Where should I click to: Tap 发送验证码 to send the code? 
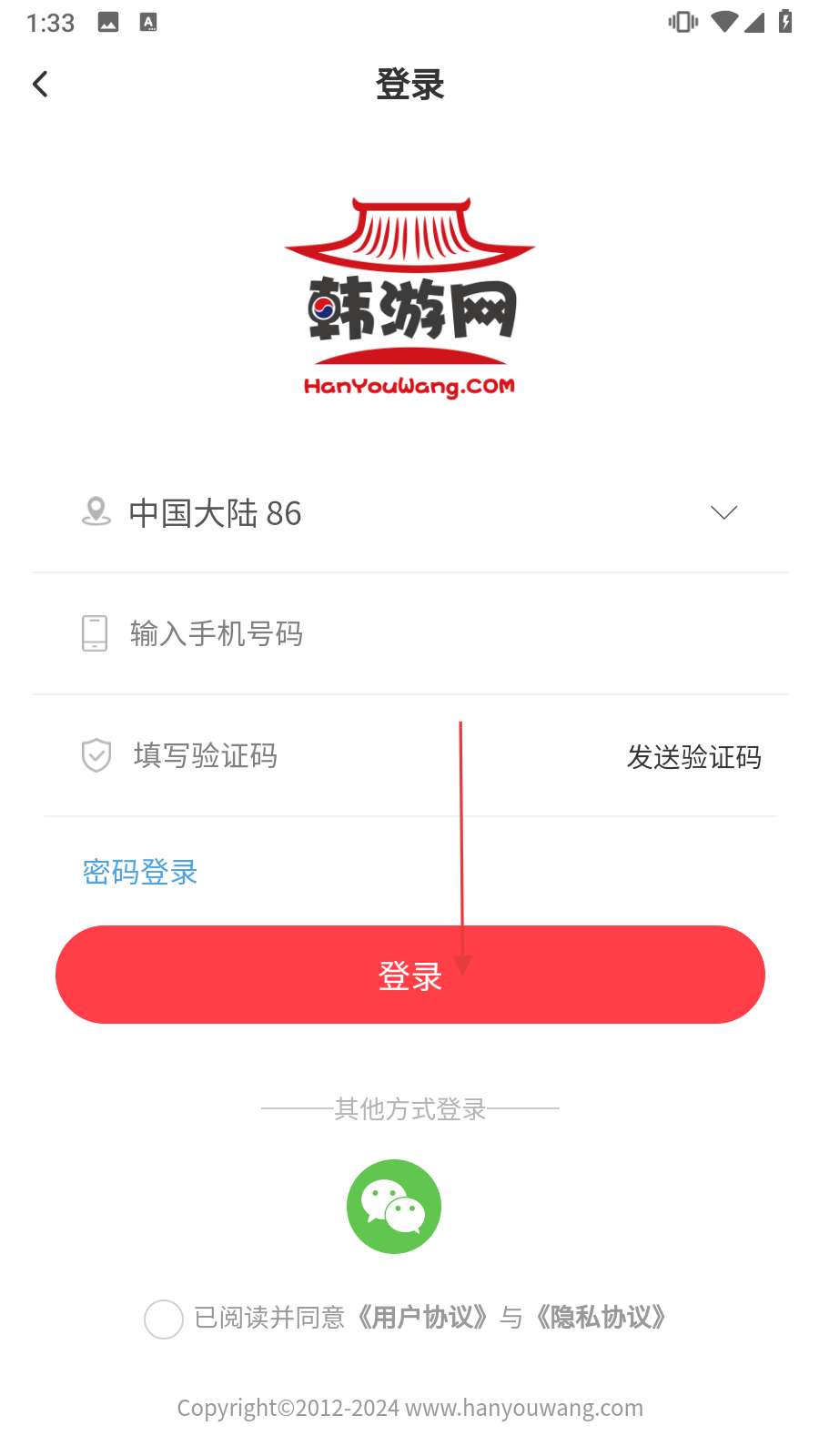click(x=693, y=757)
